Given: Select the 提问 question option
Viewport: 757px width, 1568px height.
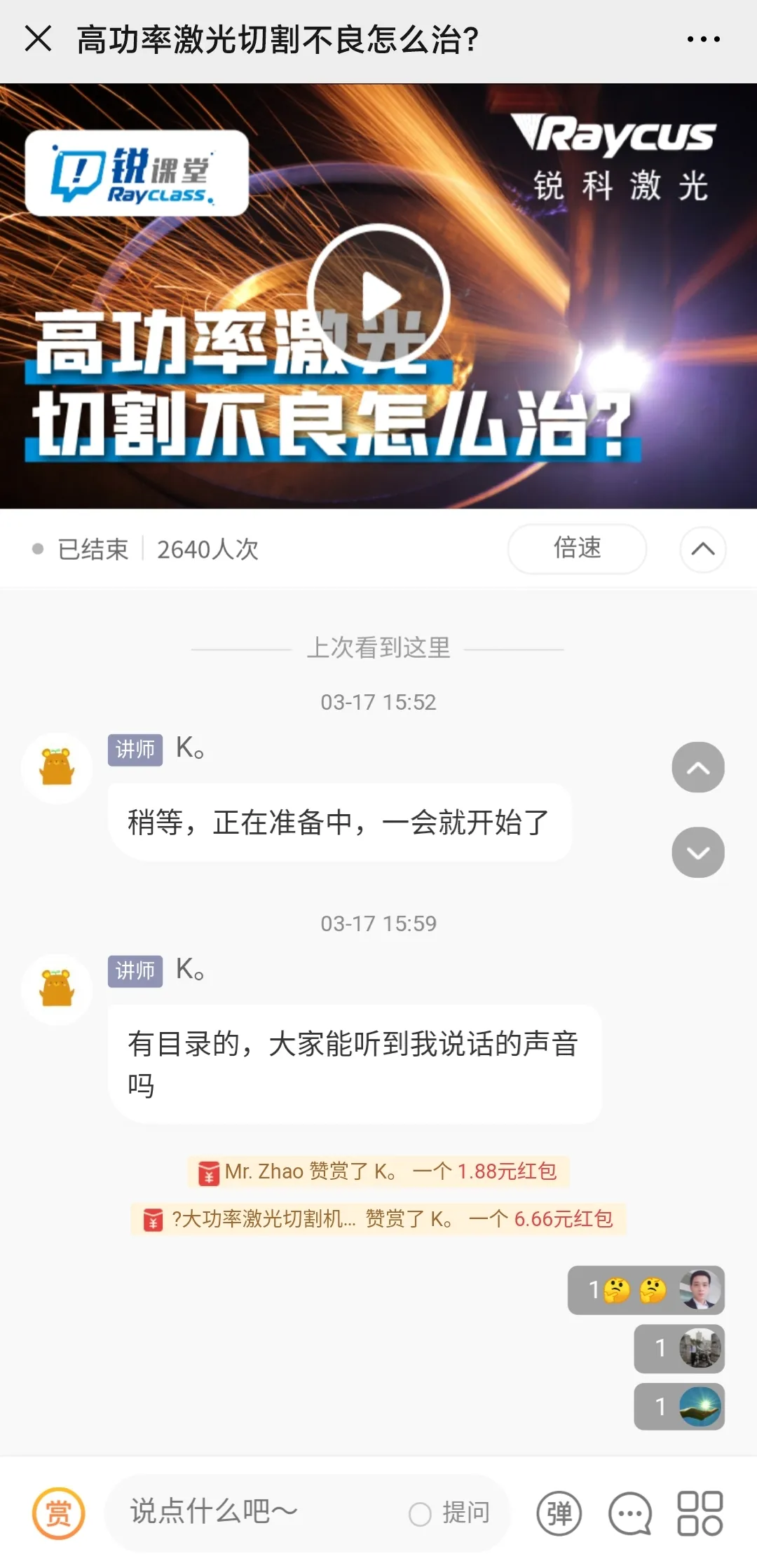Looking at the screenshot, I should coord(450,1513).
